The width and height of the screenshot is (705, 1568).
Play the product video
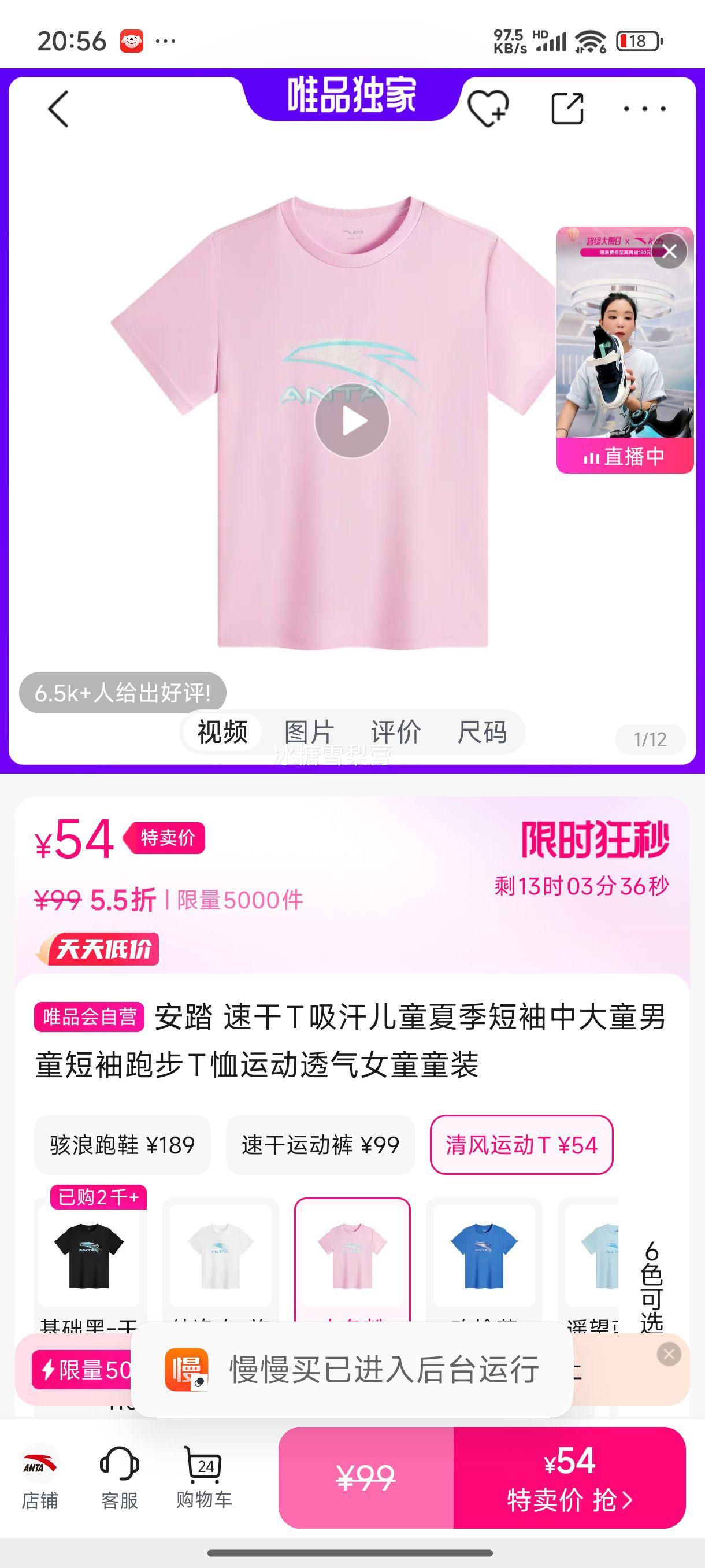(x=351, y=420)
